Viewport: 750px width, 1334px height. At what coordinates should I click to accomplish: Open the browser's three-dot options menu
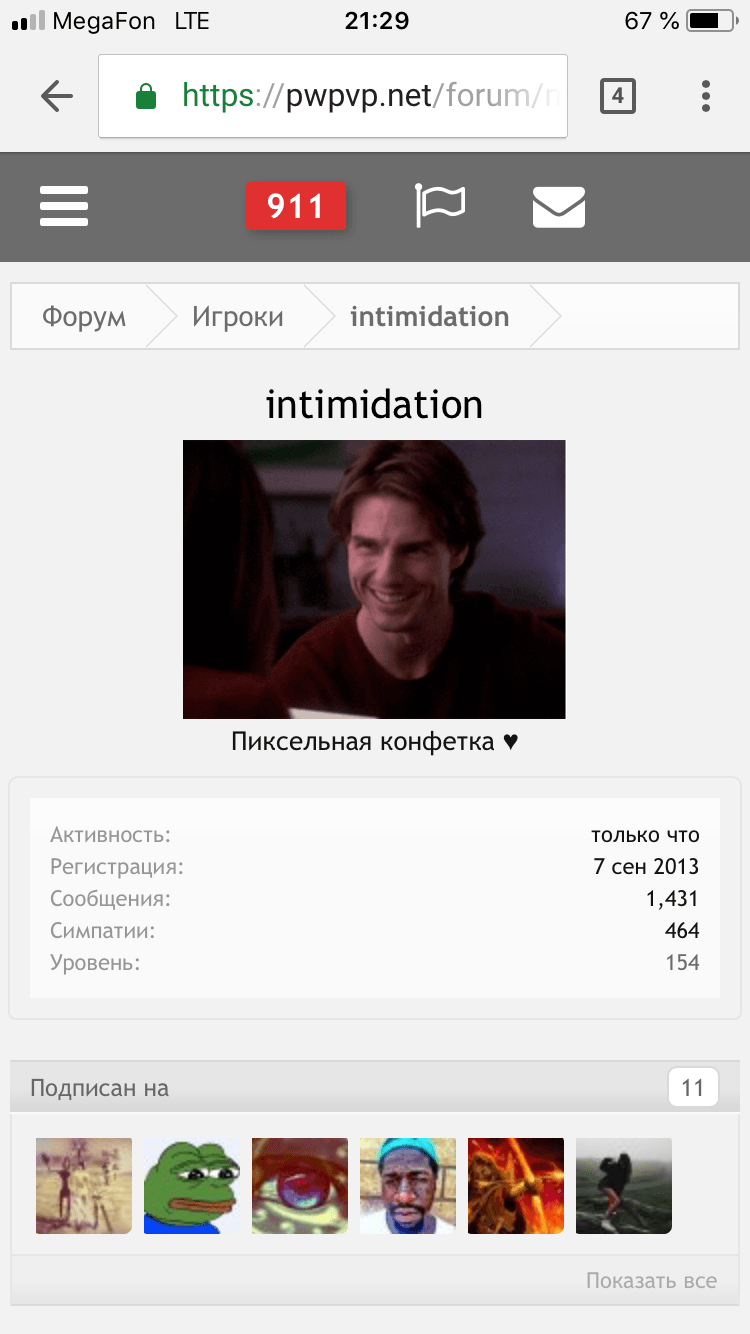(705, 95)
